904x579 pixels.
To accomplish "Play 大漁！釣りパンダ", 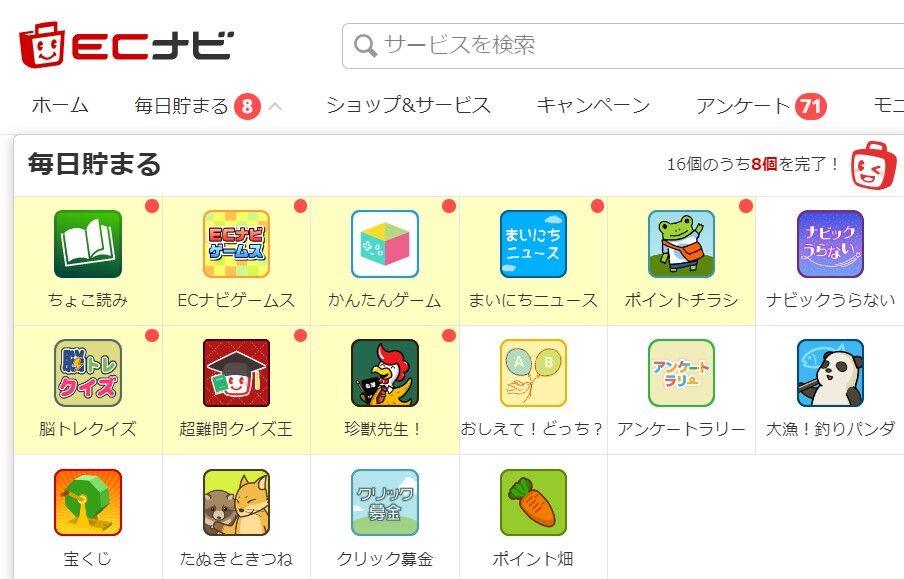I will pos(830,390).
